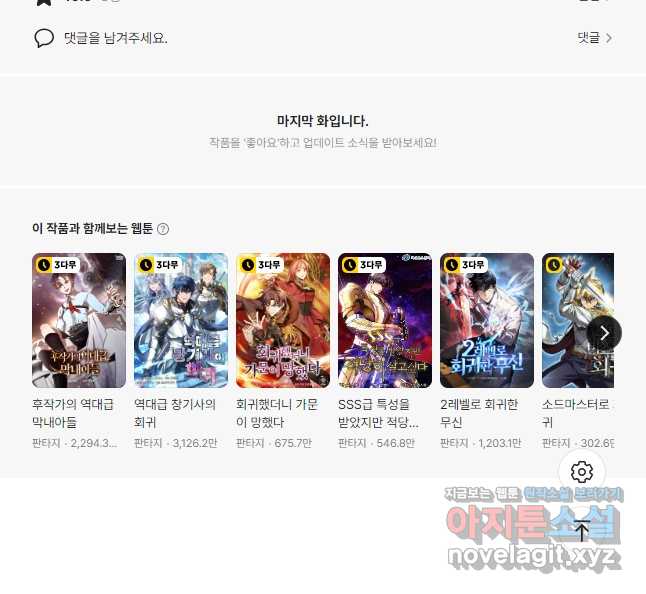The width and height of the screenshot is (646, 594).
Task: Open the viewer settings gear
Action: click(x=582, y=472)
